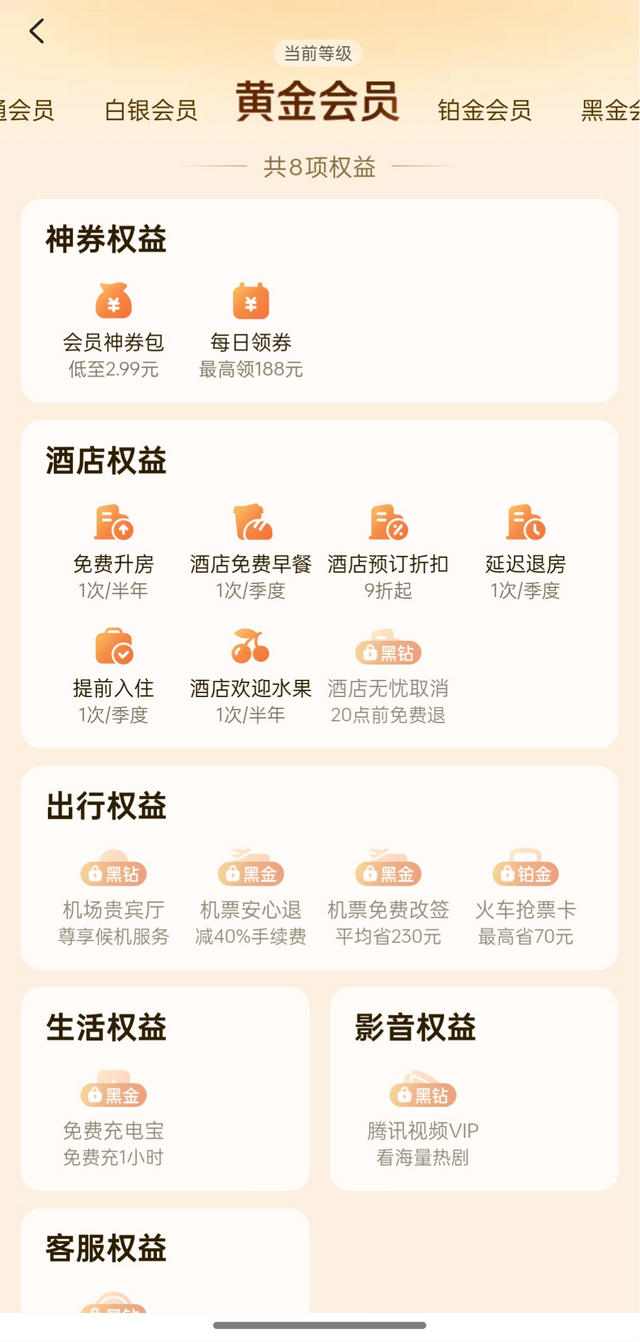Open 酒店预订折扣 benefit
Screen dimensions: 640x1342
pos(388,550)
